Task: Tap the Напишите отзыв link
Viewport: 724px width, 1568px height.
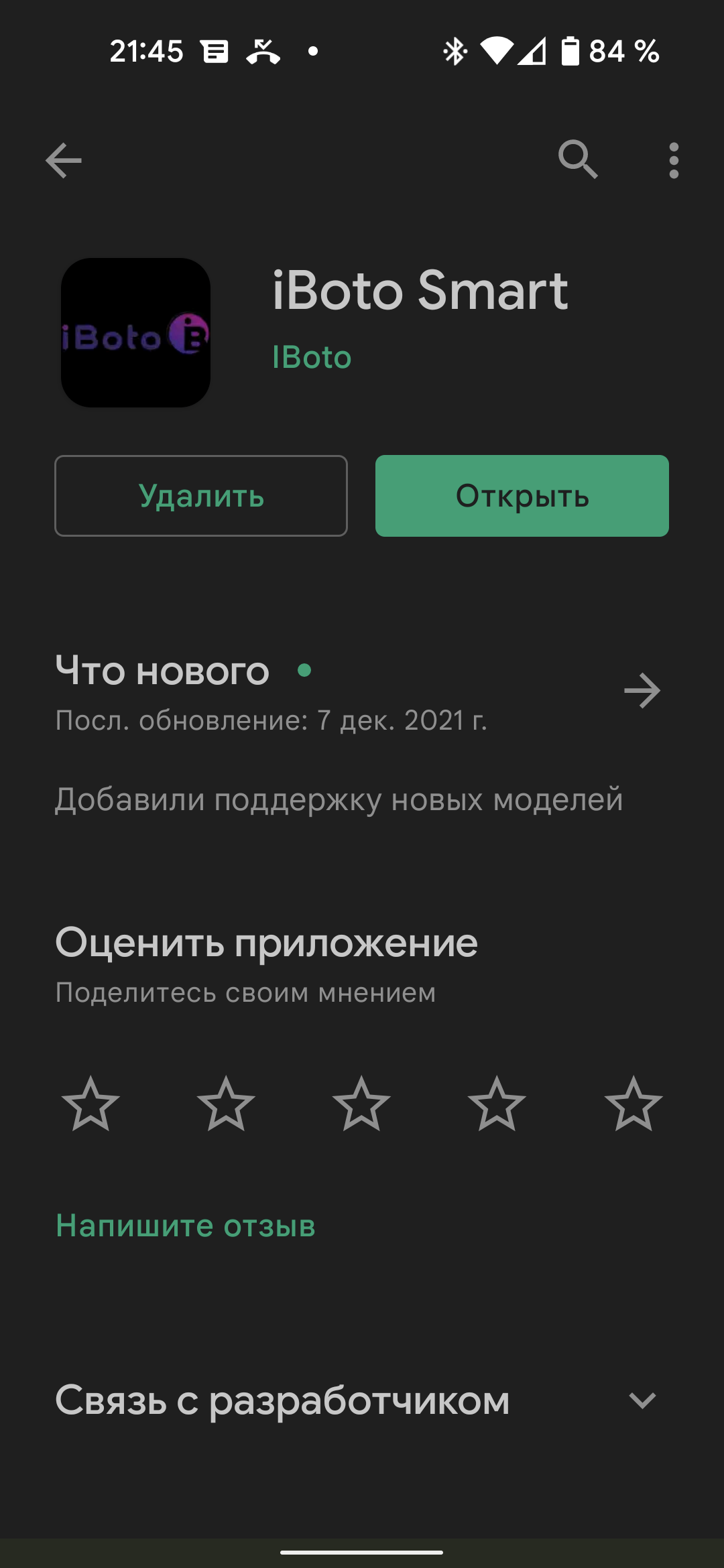Action: click(186, 1226)
